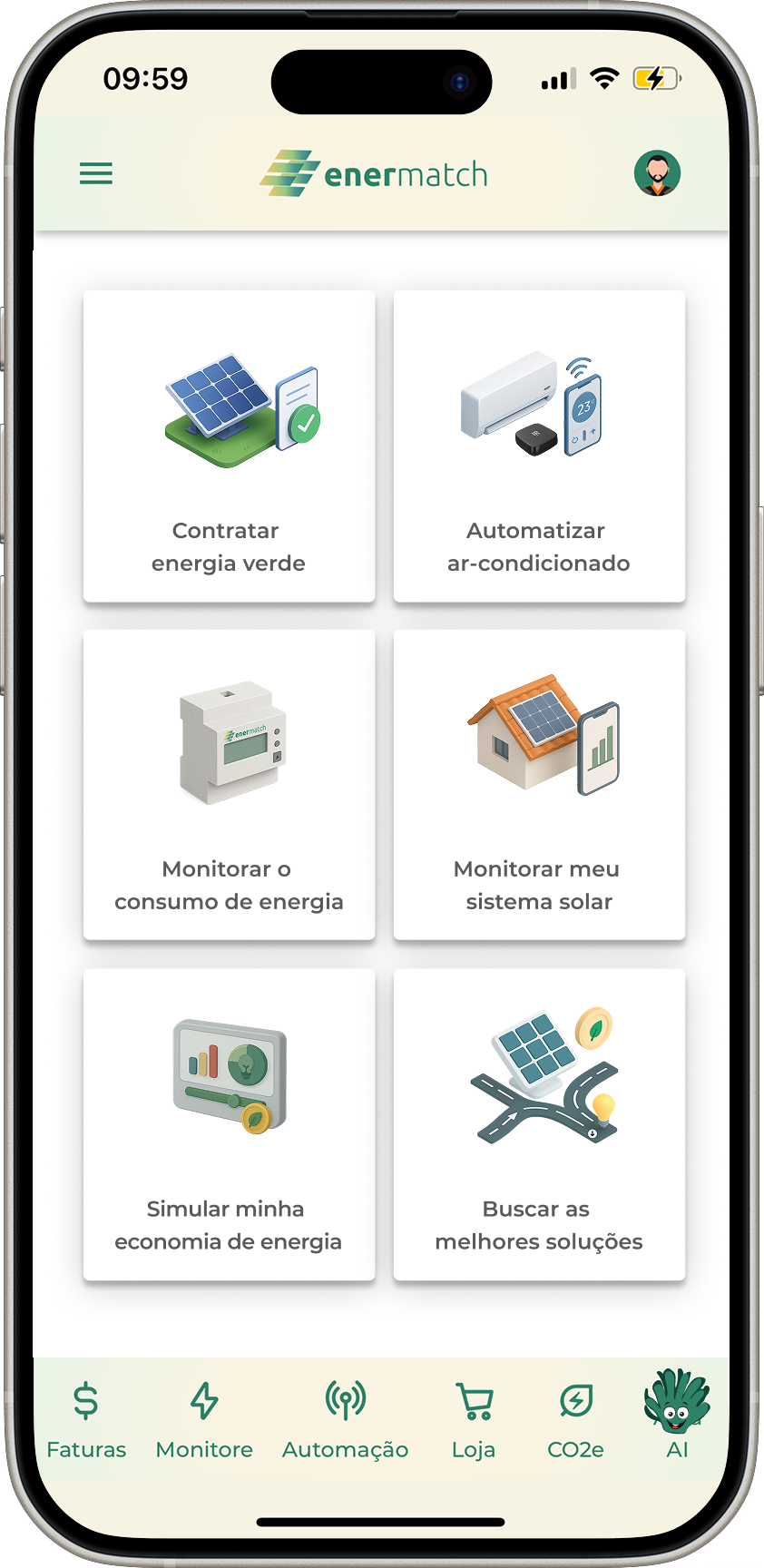
Task: Open the AI assistant tab
Action: tap(677, 1416)
